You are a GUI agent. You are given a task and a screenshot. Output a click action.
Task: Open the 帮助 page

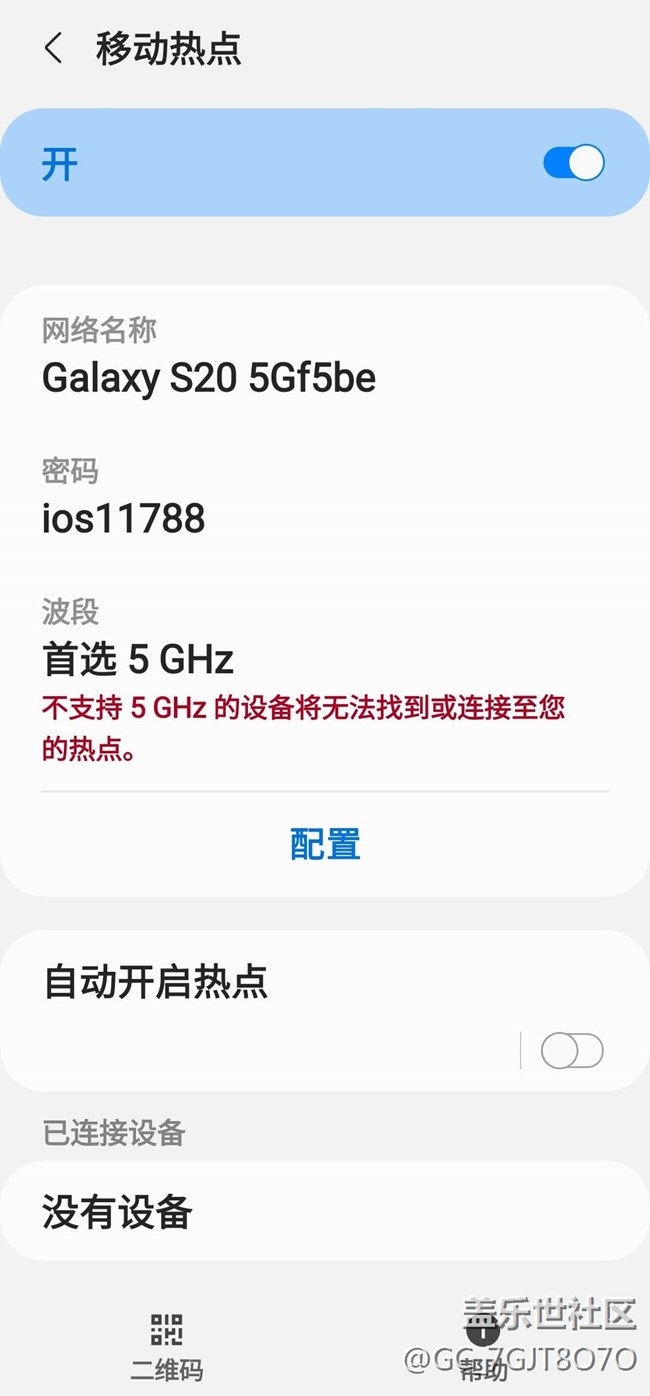483,1348
